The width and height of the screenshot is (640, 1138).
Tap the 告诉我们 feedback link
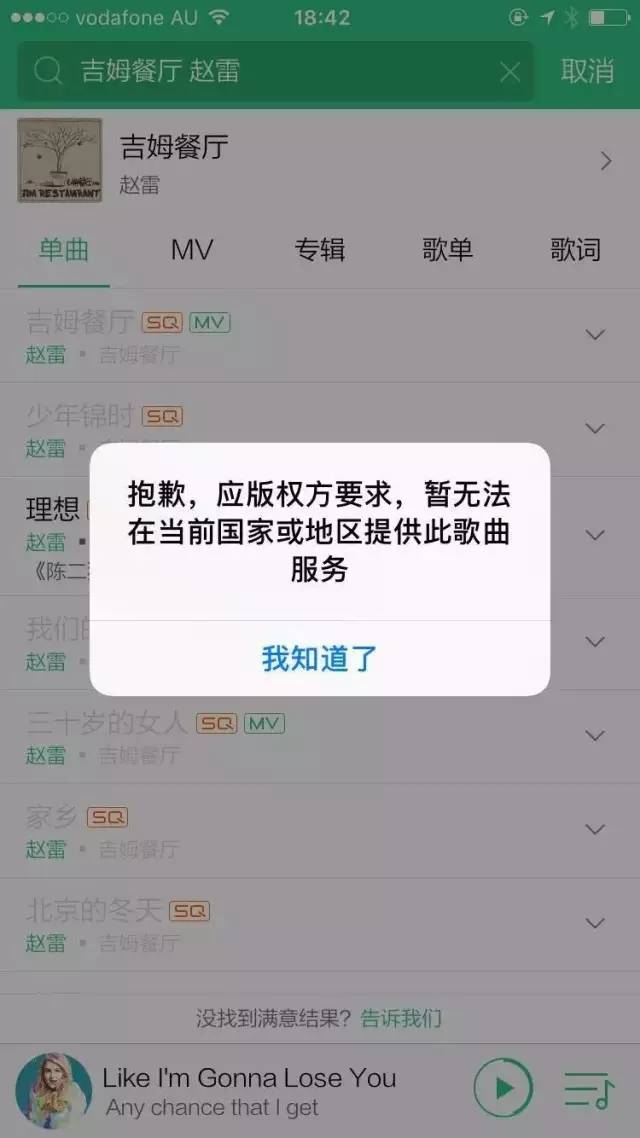(401, 1019)
